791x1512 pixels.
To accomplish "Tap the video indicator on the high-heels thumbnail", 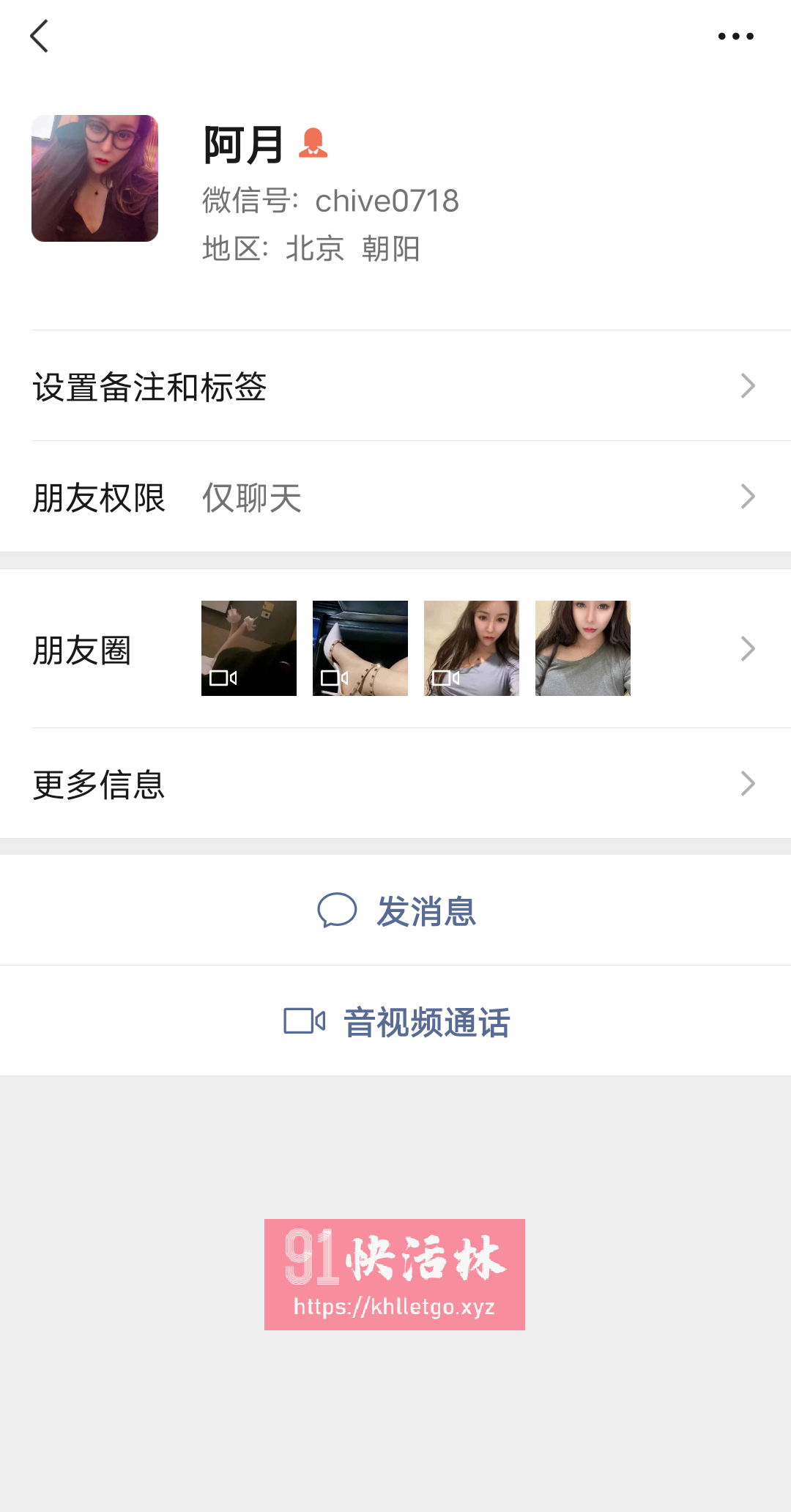I will 335,678.
